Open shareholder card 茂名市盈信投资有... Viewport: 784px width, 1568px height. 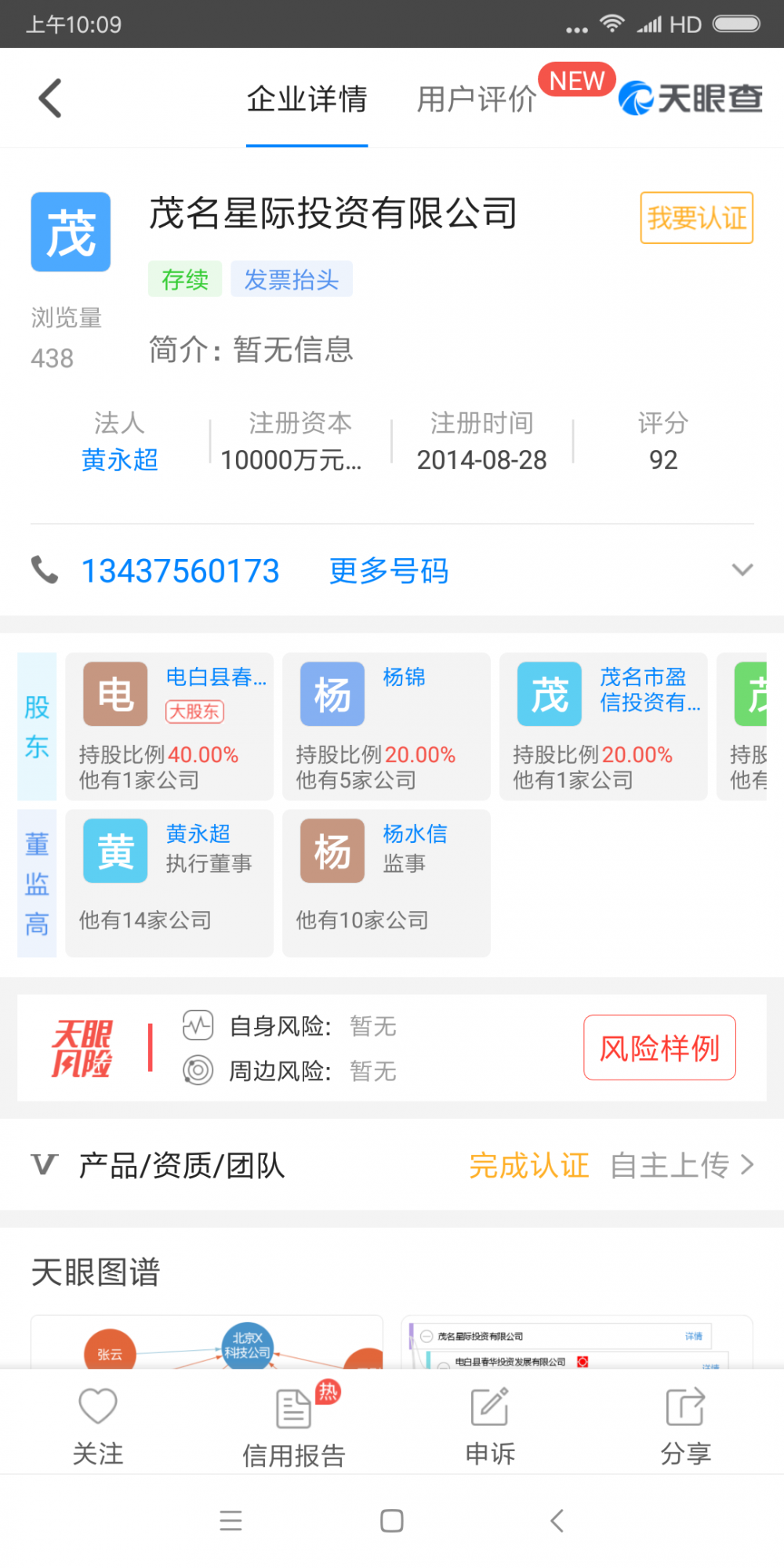click(x=603, y=726)
